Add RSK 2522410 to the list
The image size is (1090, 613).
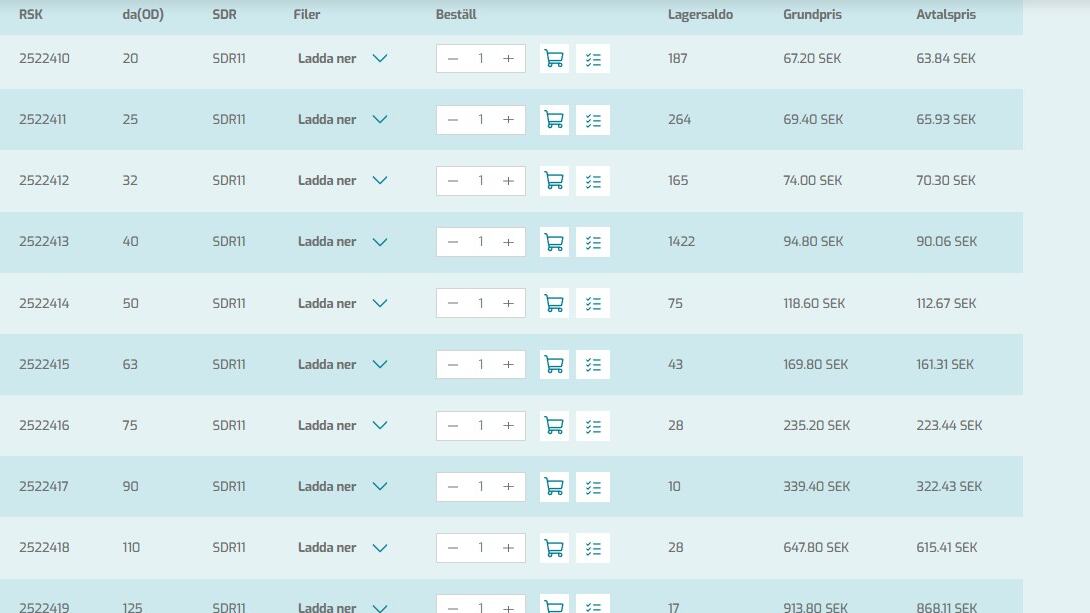[593, 59]
